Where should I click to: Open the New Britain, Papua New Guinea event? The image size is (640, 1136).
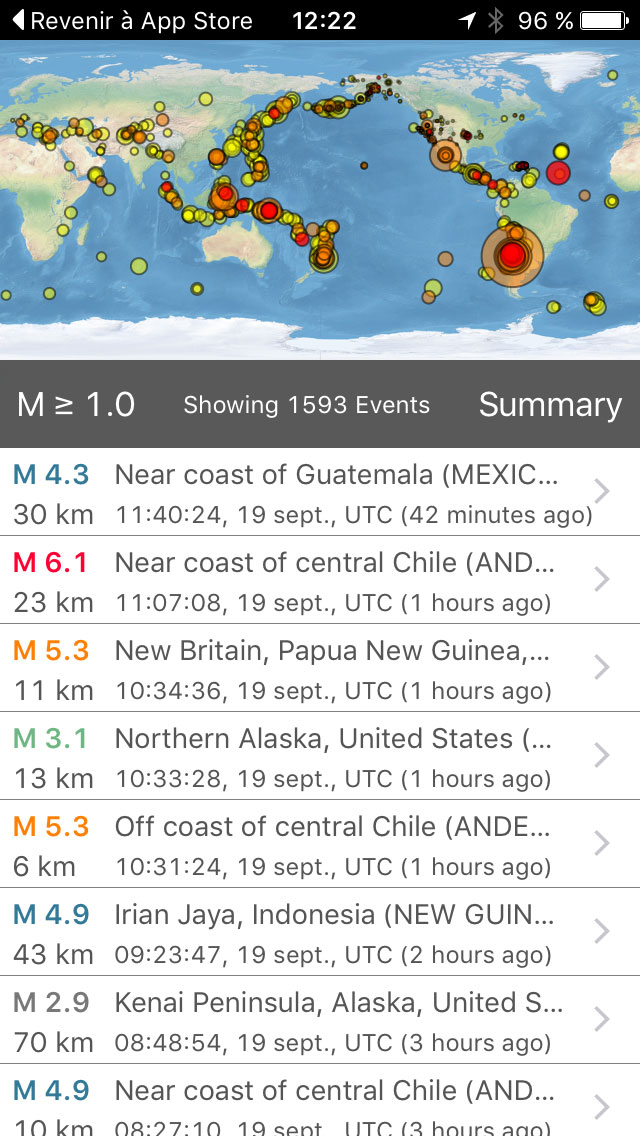tap(320, 668)
